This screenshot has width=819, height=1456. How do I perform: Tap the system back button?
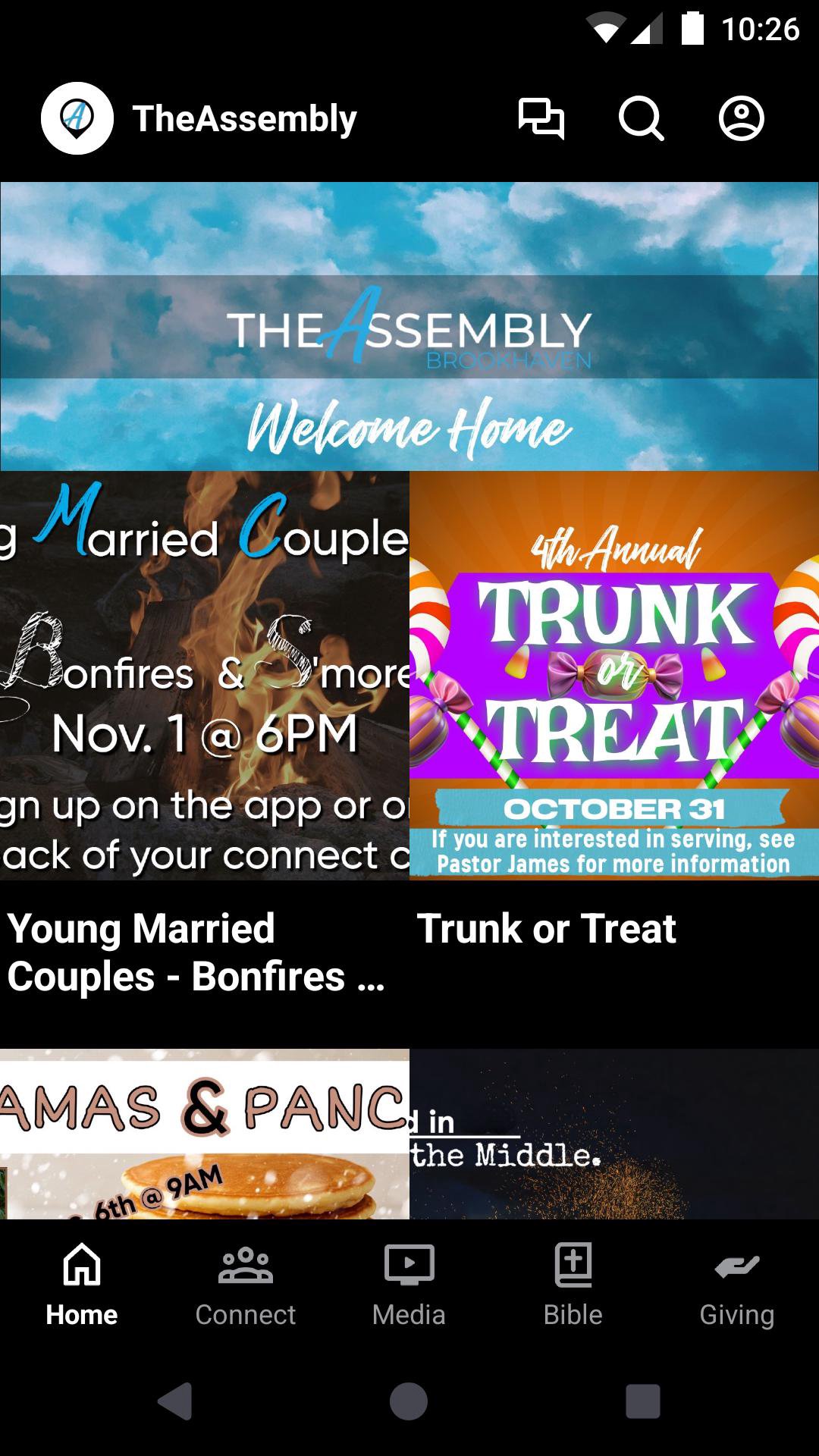175,1401
